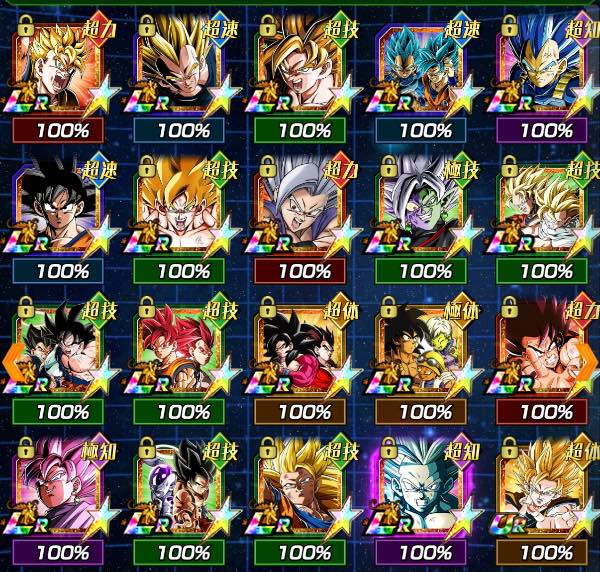600x572 pixels.
Task: Select the Super Saiyan Blue Goku & Vegeta card
Action: 422,72
